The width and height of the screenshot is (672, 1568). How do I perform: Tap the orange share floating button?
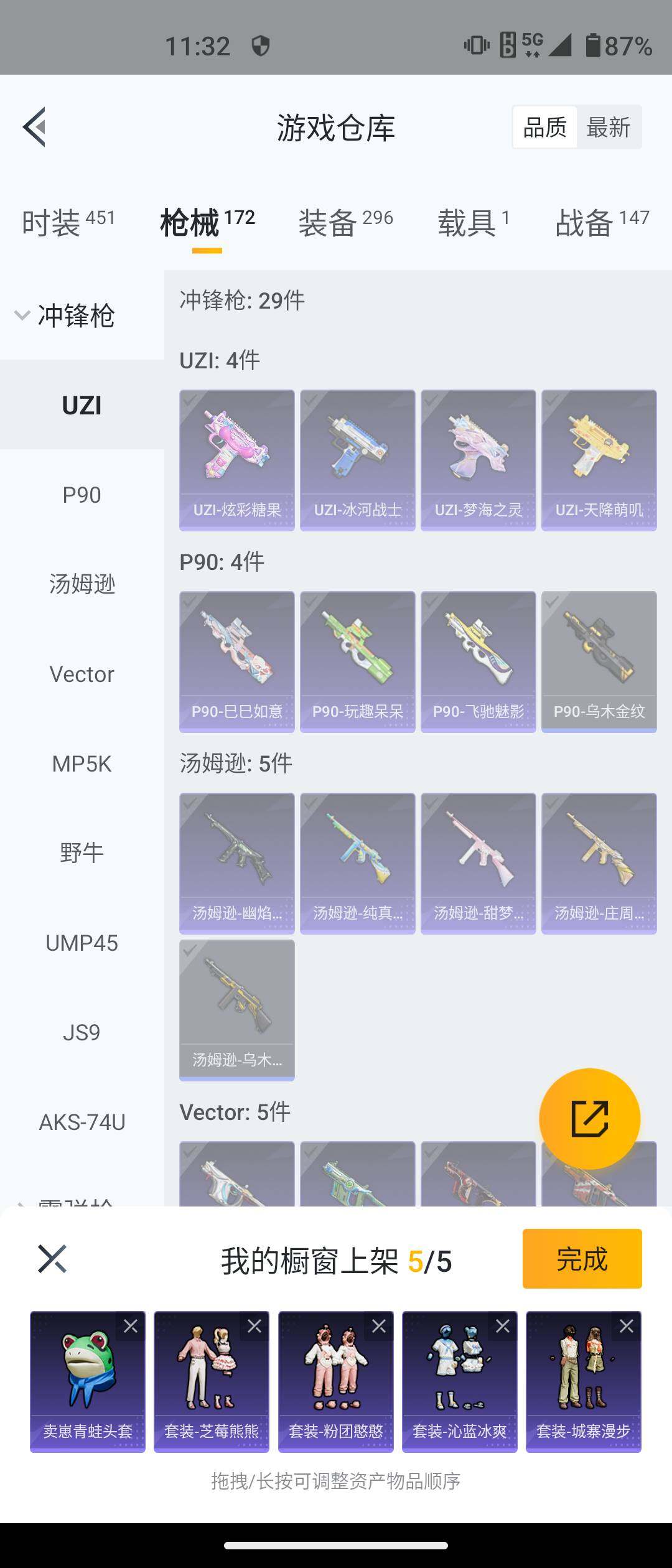tap(589, 1118)
